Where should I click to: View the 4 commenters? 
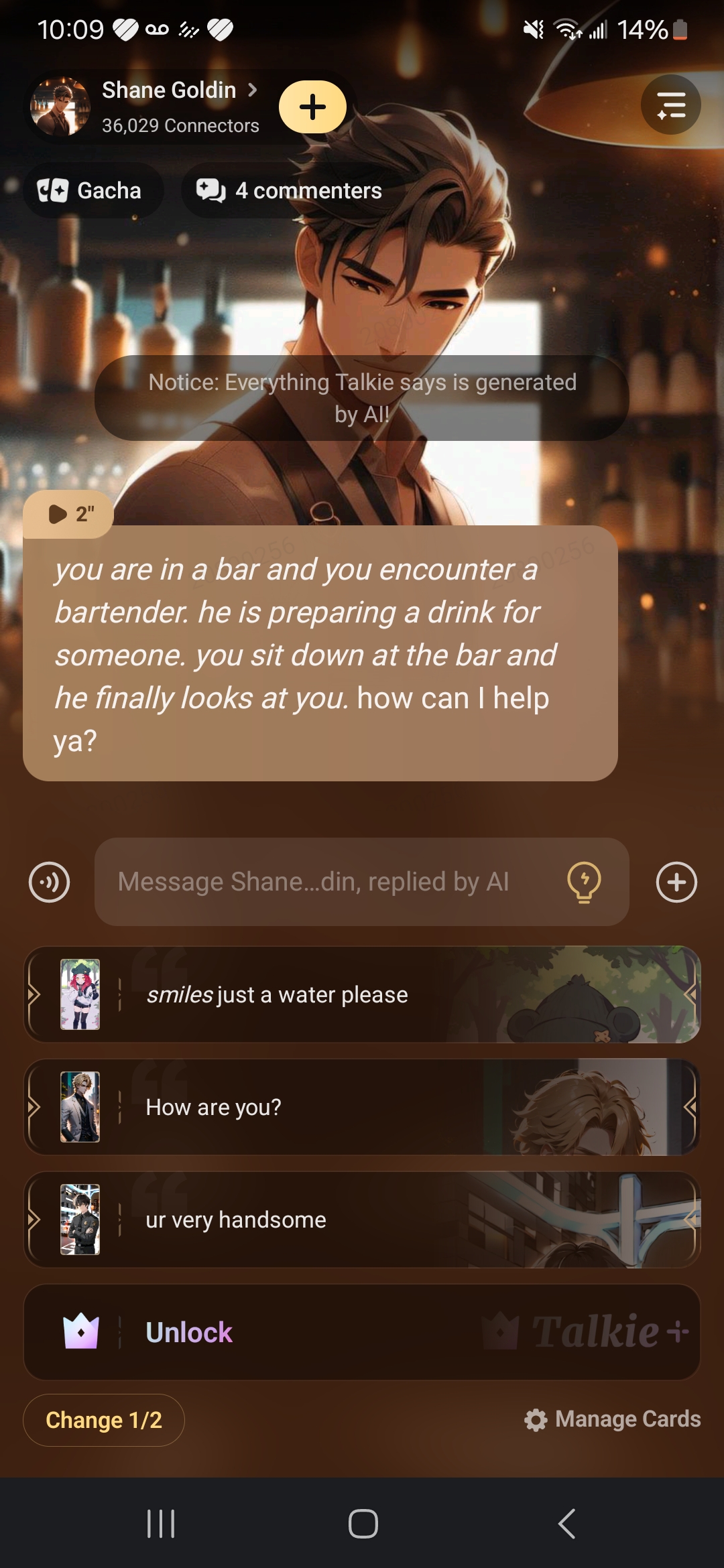(290, 191)
